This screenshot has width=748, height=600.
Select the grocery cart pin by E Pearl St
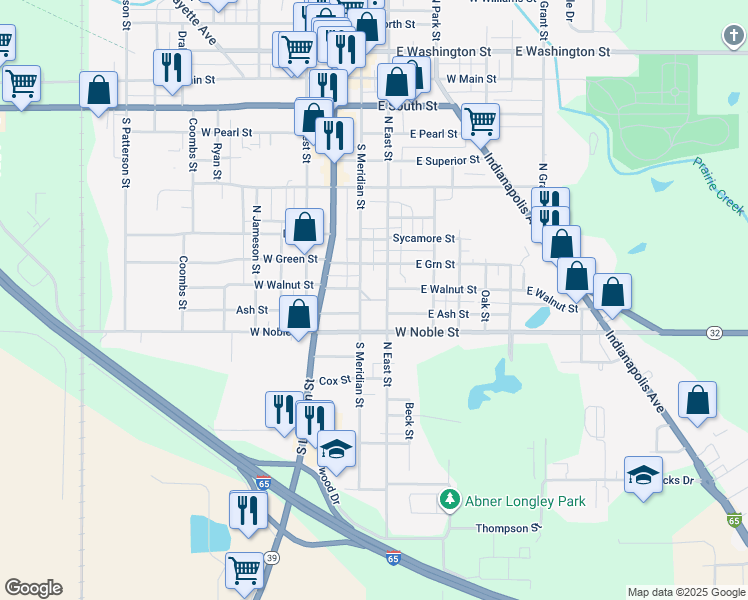(481, 122)
